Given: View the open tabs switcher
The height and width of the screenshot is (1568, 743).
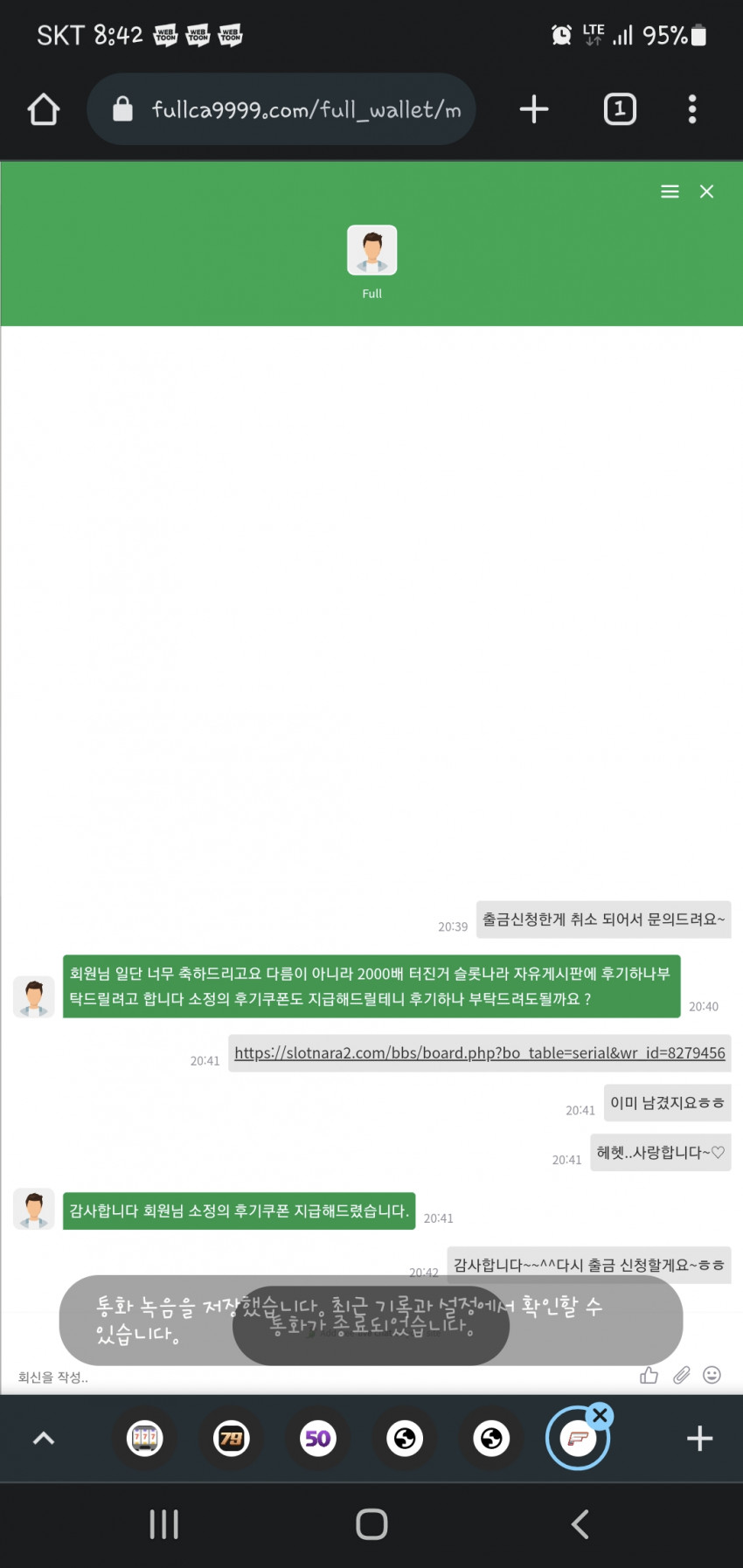Looking at the screenshot, I should coord(620,109).
